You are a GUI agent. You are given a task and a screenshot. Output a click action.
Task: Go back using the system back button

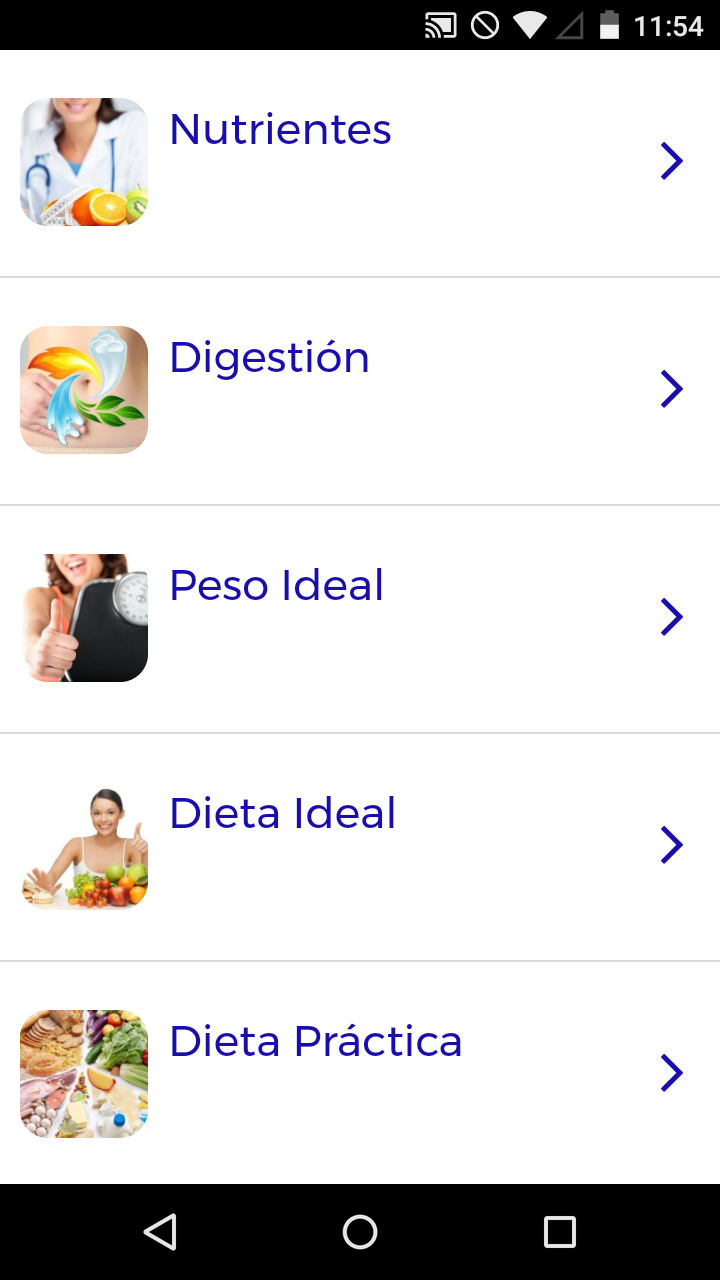click(x=160, y=1232)
